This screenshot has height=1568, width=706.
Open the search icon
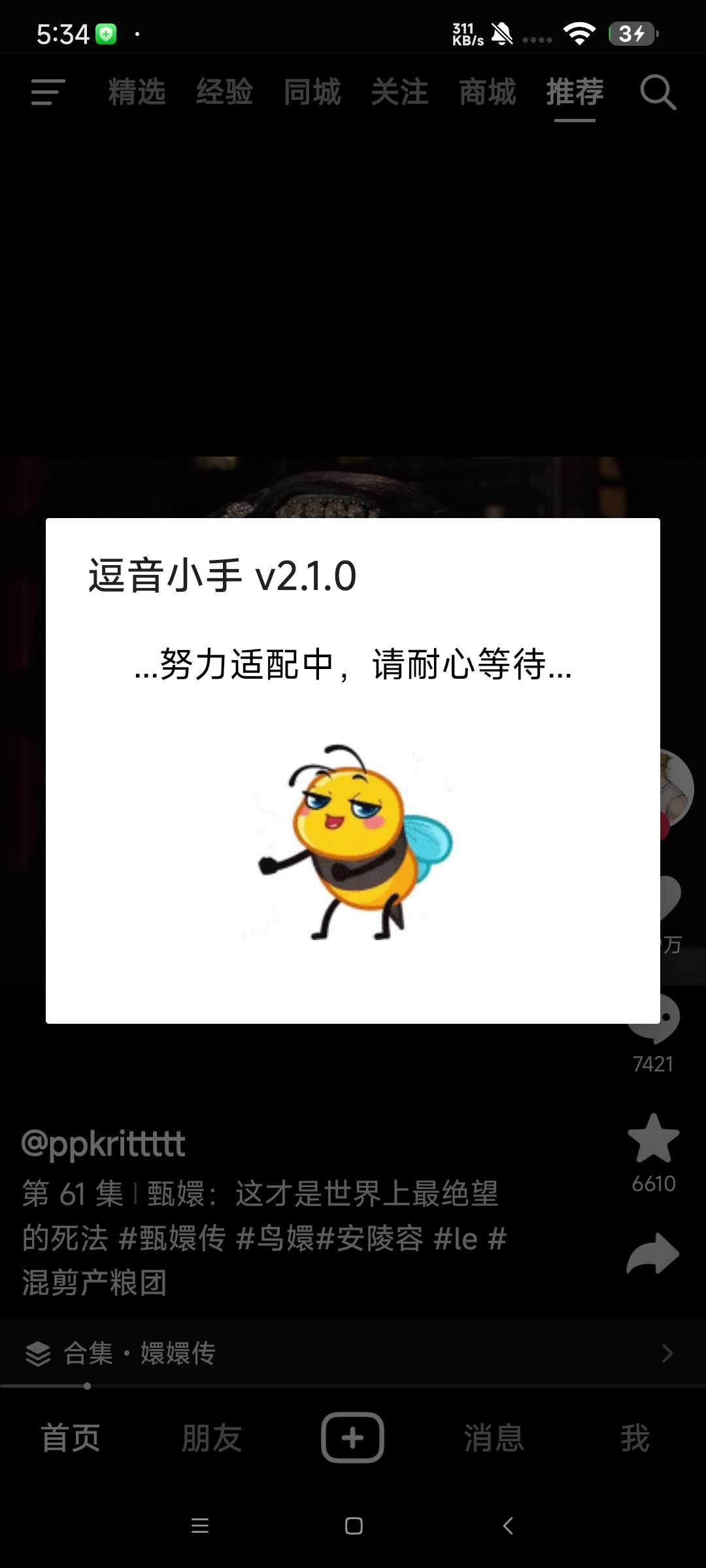pos(658,92)
